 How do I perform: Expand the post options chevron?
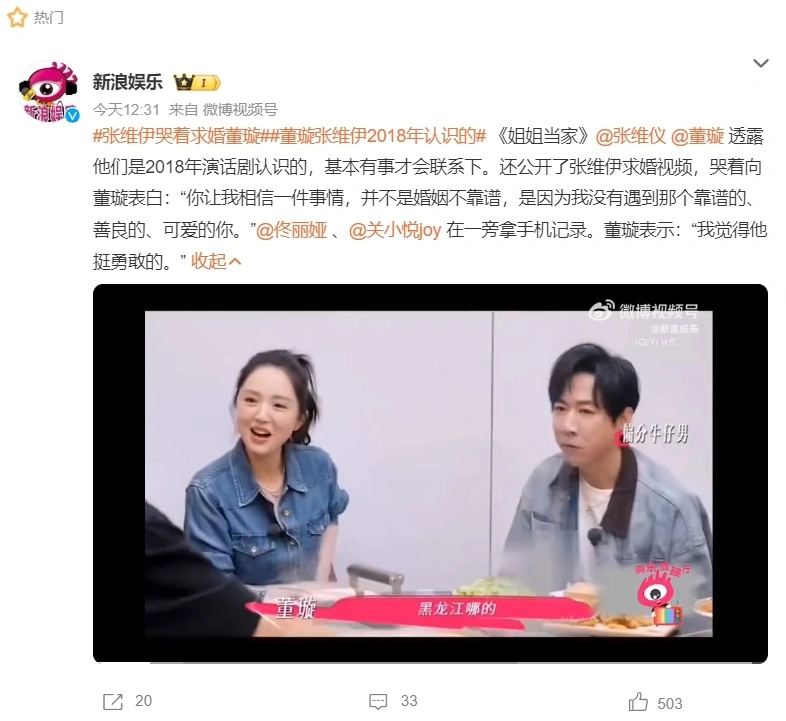pos(761,63)
